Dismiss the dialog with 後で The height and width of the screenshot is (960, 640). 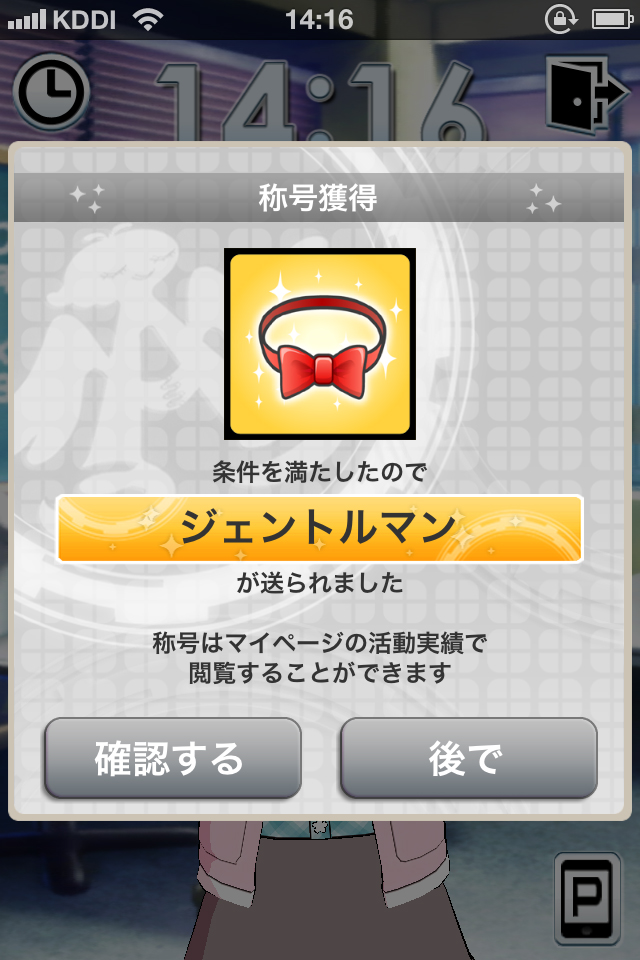coord(468,758)
